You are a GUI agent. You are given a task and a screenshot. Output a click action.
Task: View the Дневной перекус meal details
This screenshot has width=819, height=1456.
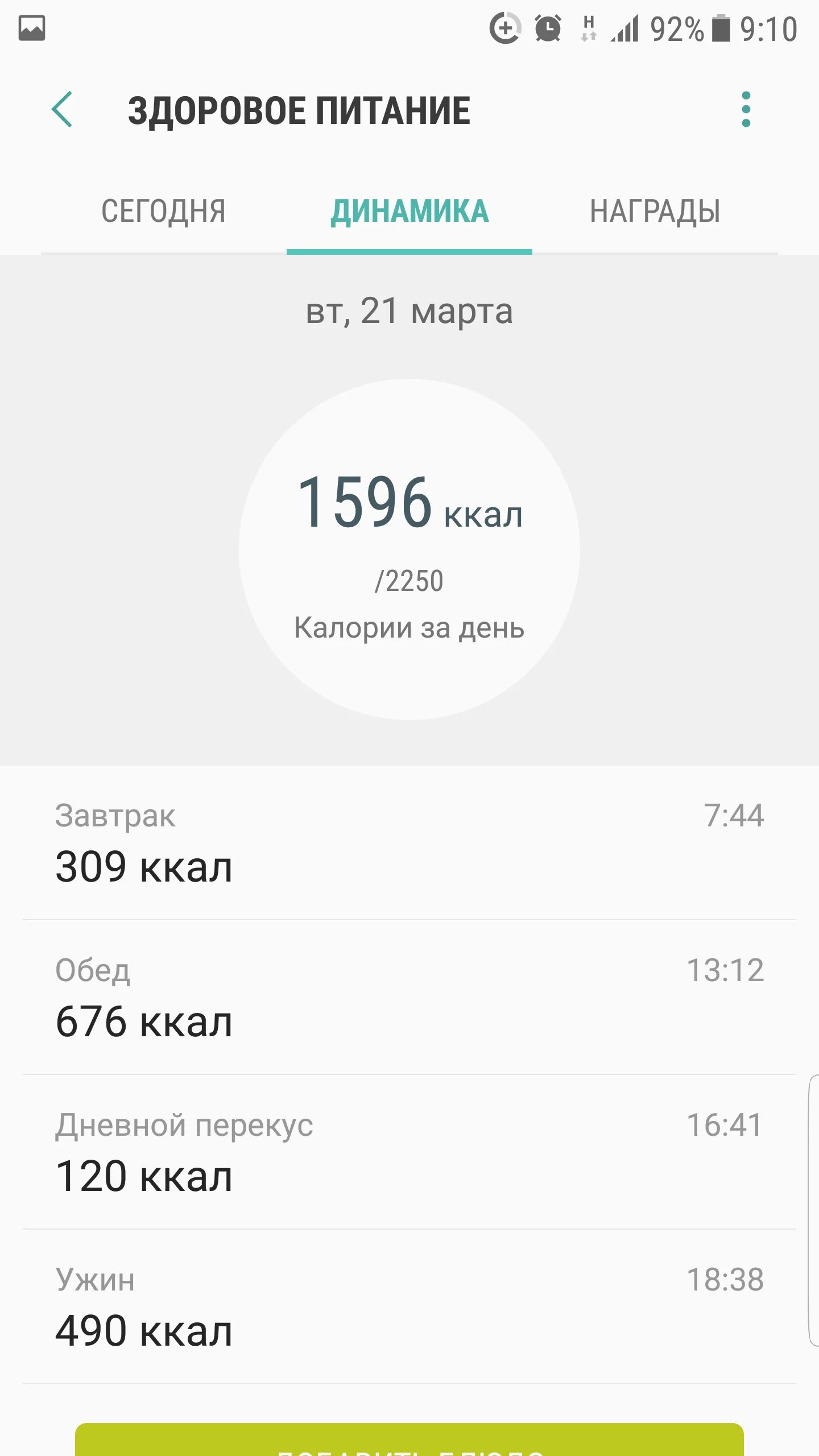pyautogui.click(x=409, y=1152)
